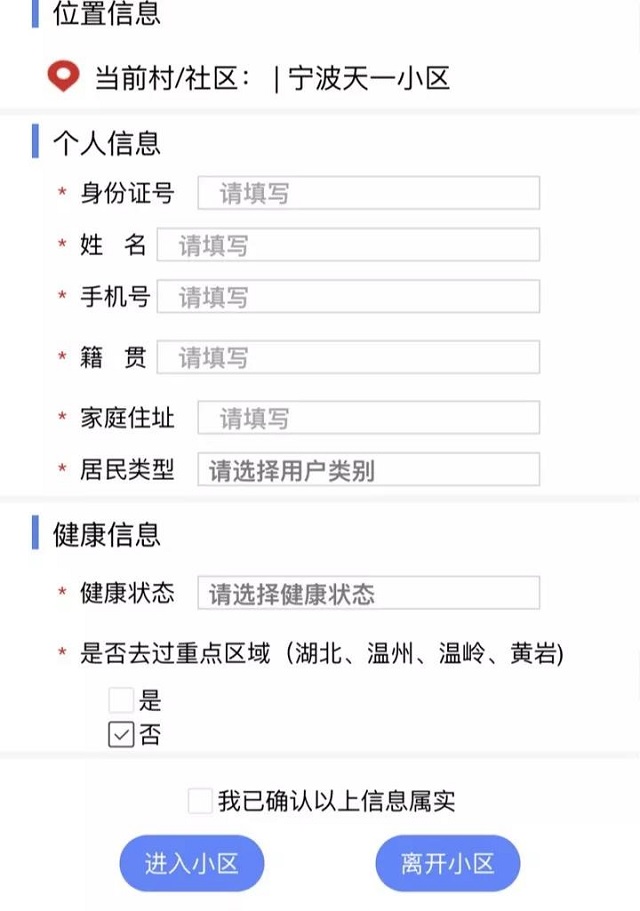Uncheck the 否 checkbox

[x=121, y=735]
